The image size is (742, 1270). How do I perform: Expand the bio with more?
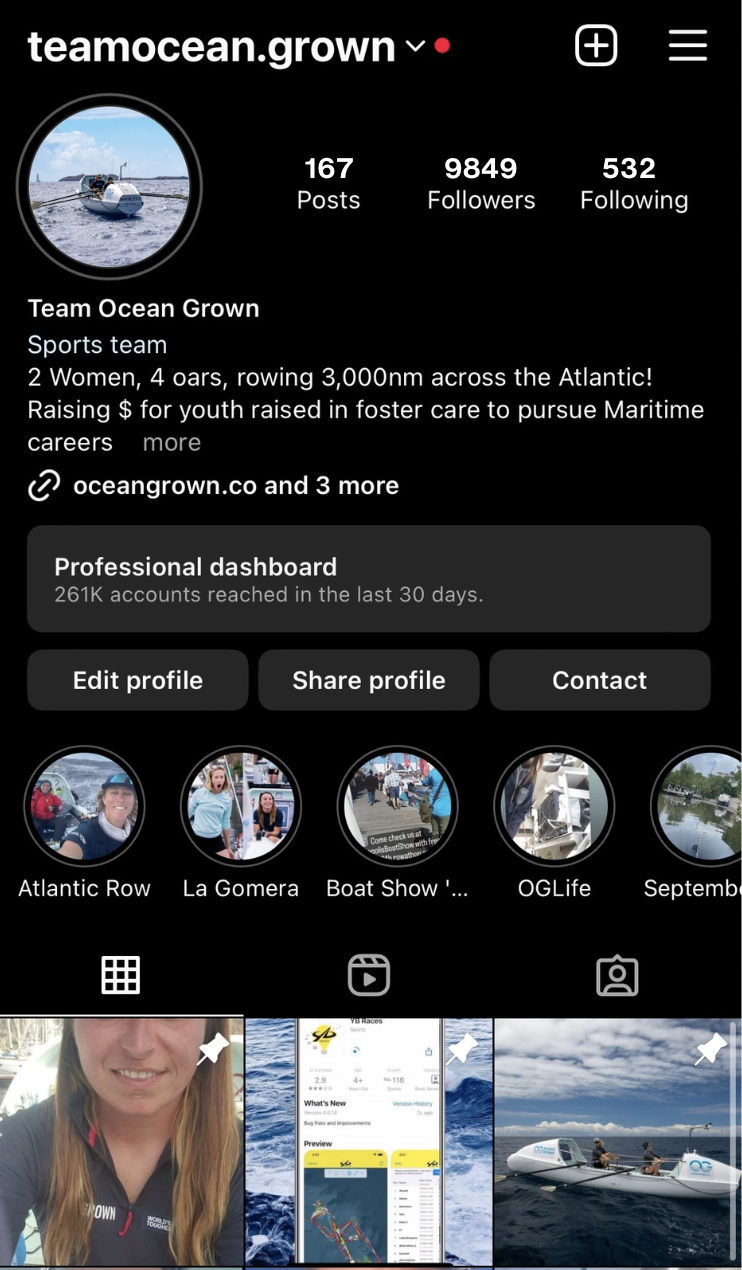click(172, 443)
